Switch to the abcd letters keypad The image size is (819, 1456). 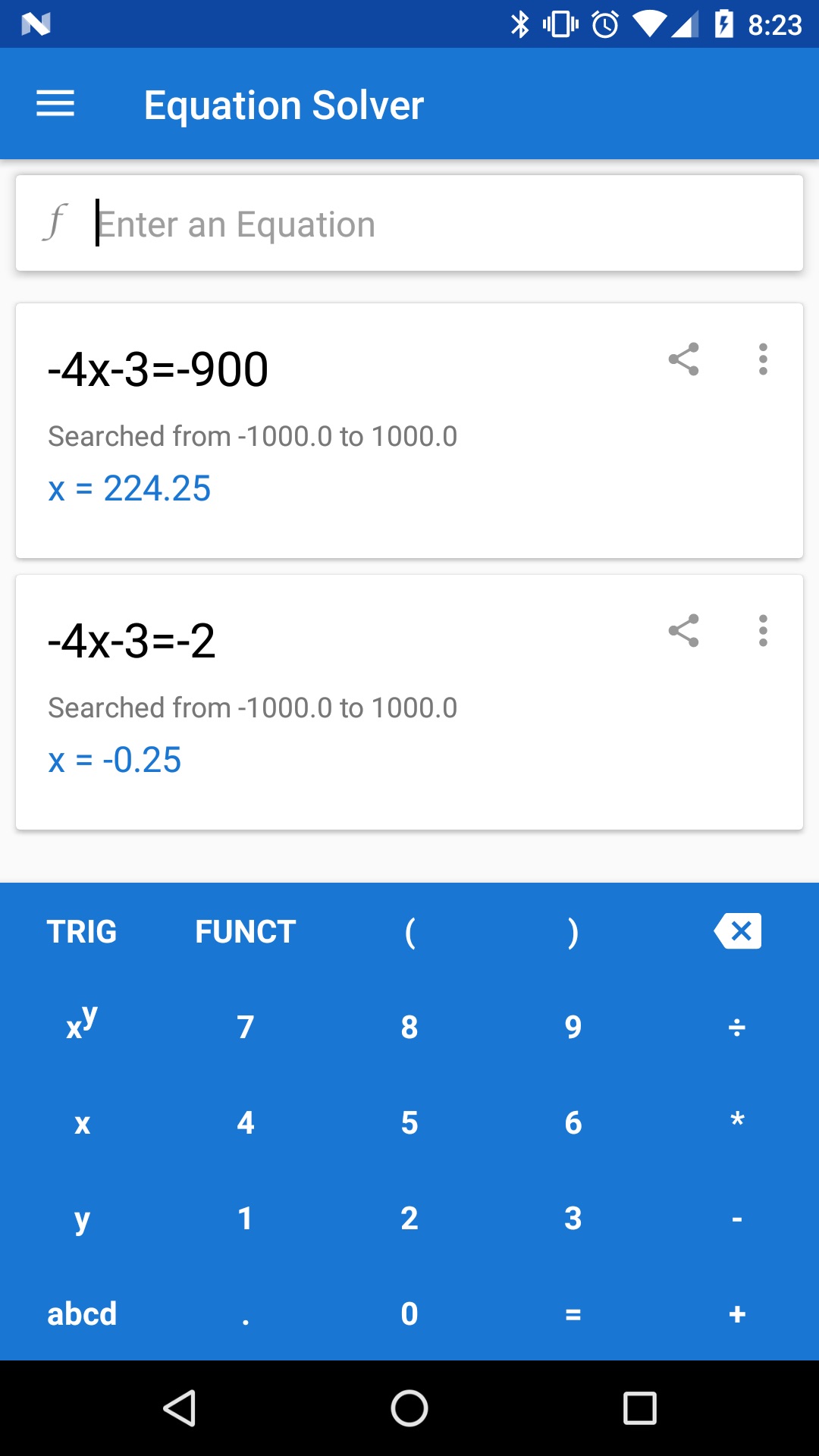click(x=82, y=1313)
